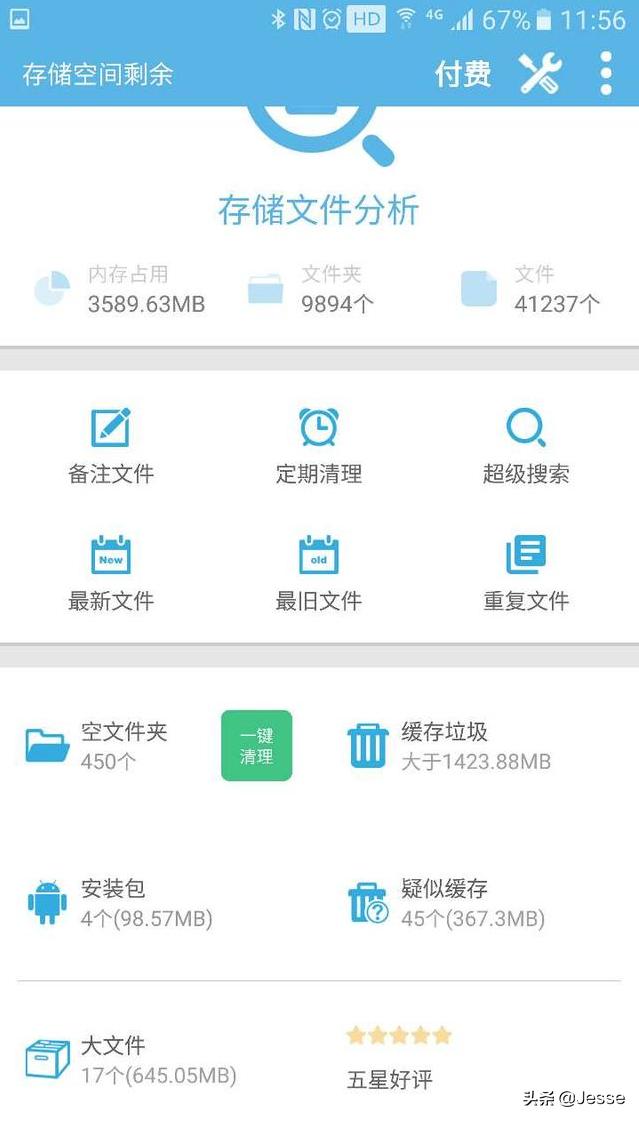Open 安装包 install packages entry
The width and height of the screenshot is (639, 1121).
119,903
